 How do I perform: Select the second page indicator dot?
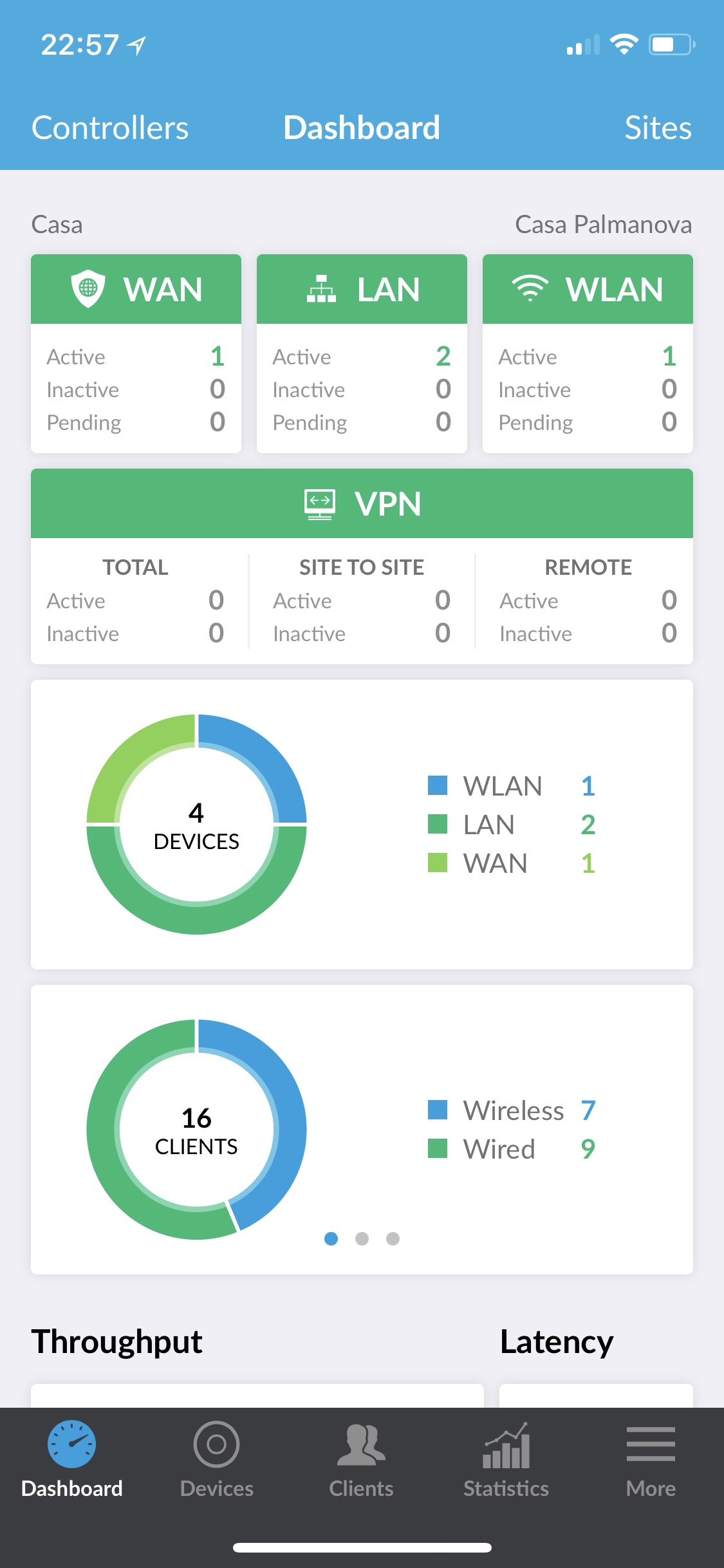tap(362, 1238)
